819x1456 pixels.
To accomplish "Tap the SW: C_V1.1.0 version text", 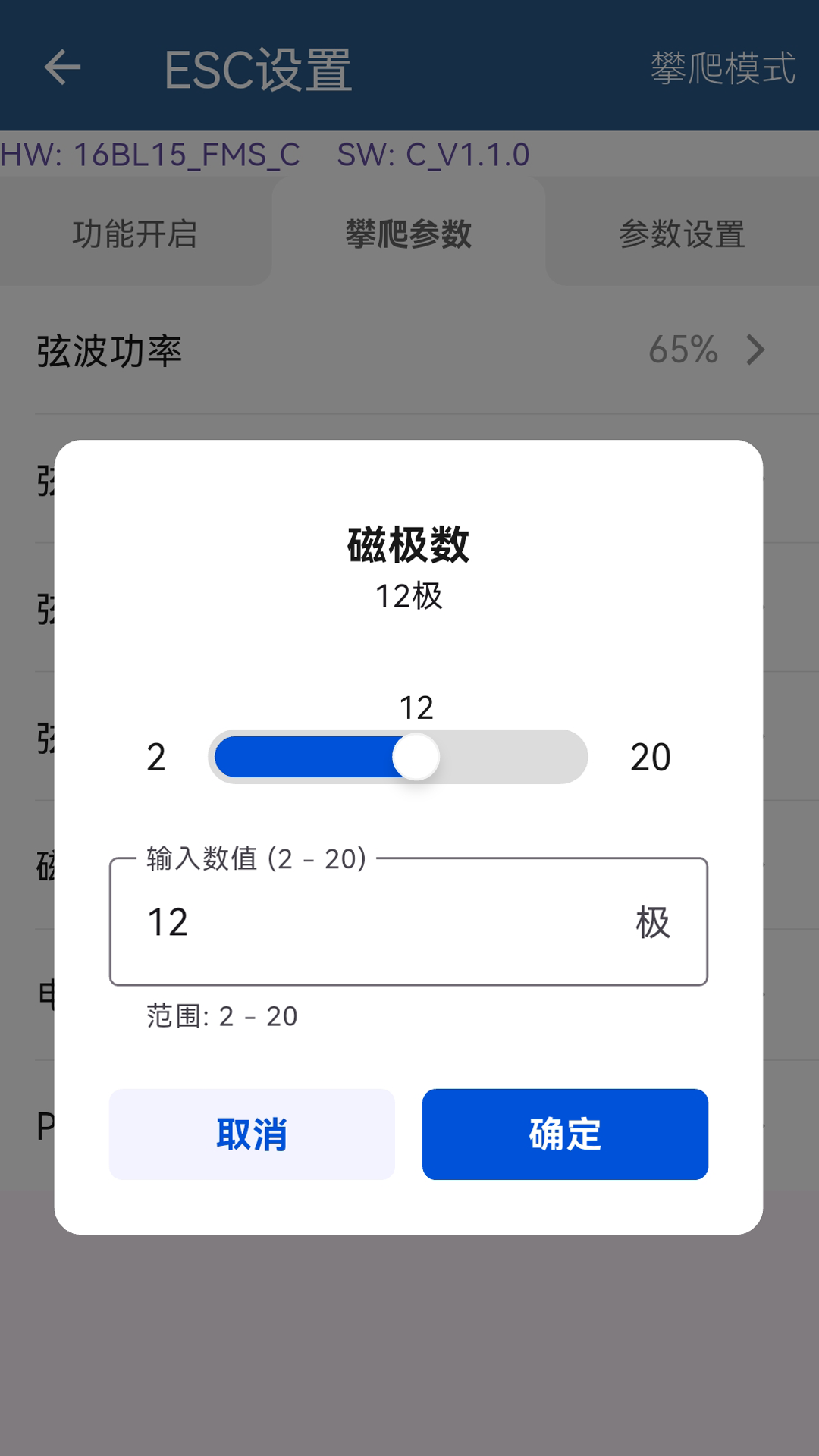I will click(433, 154).
